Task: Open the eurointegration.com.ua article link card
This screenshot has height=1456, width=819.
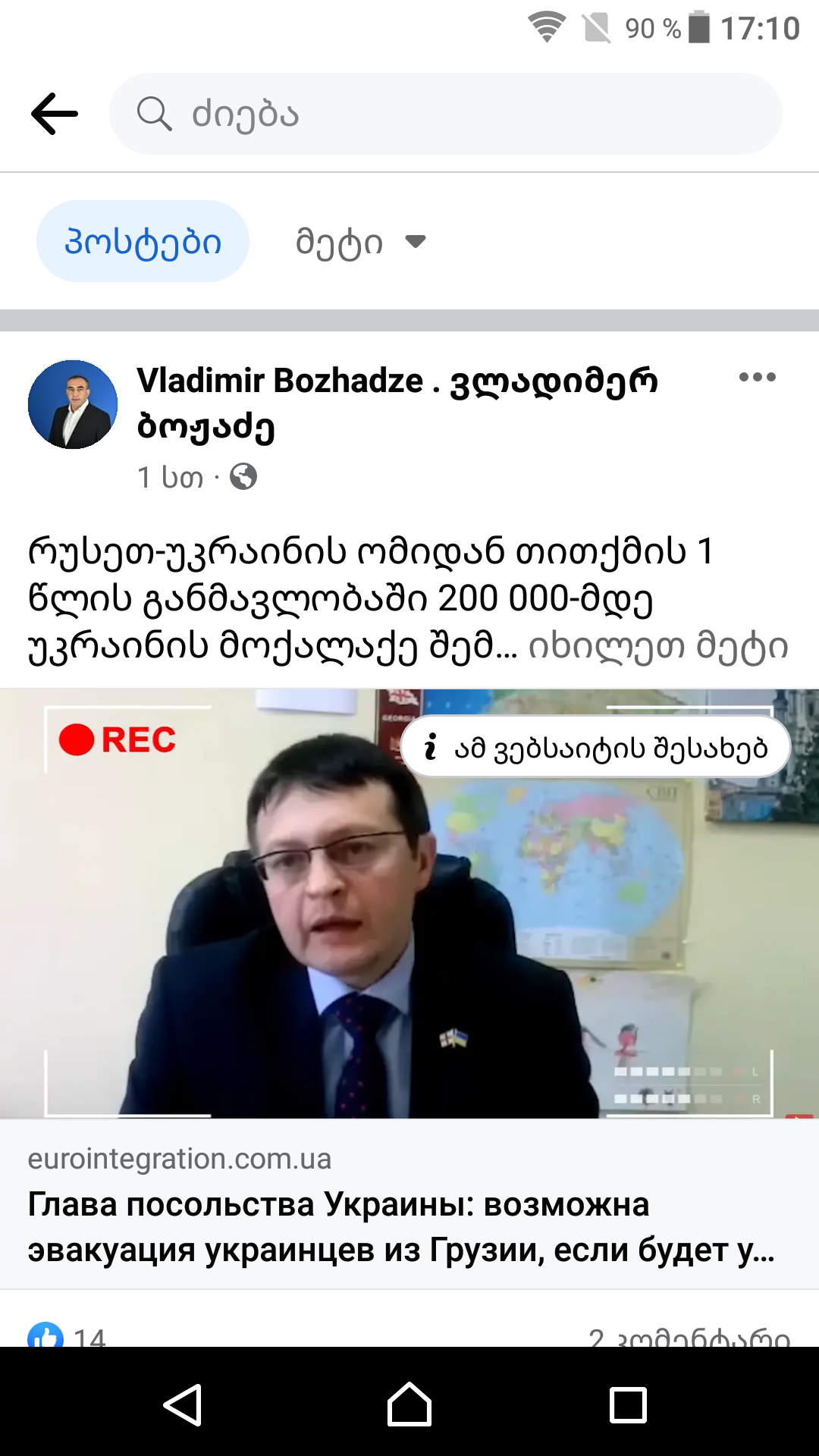Action: pyautogui.click(x=409, y=1204)
